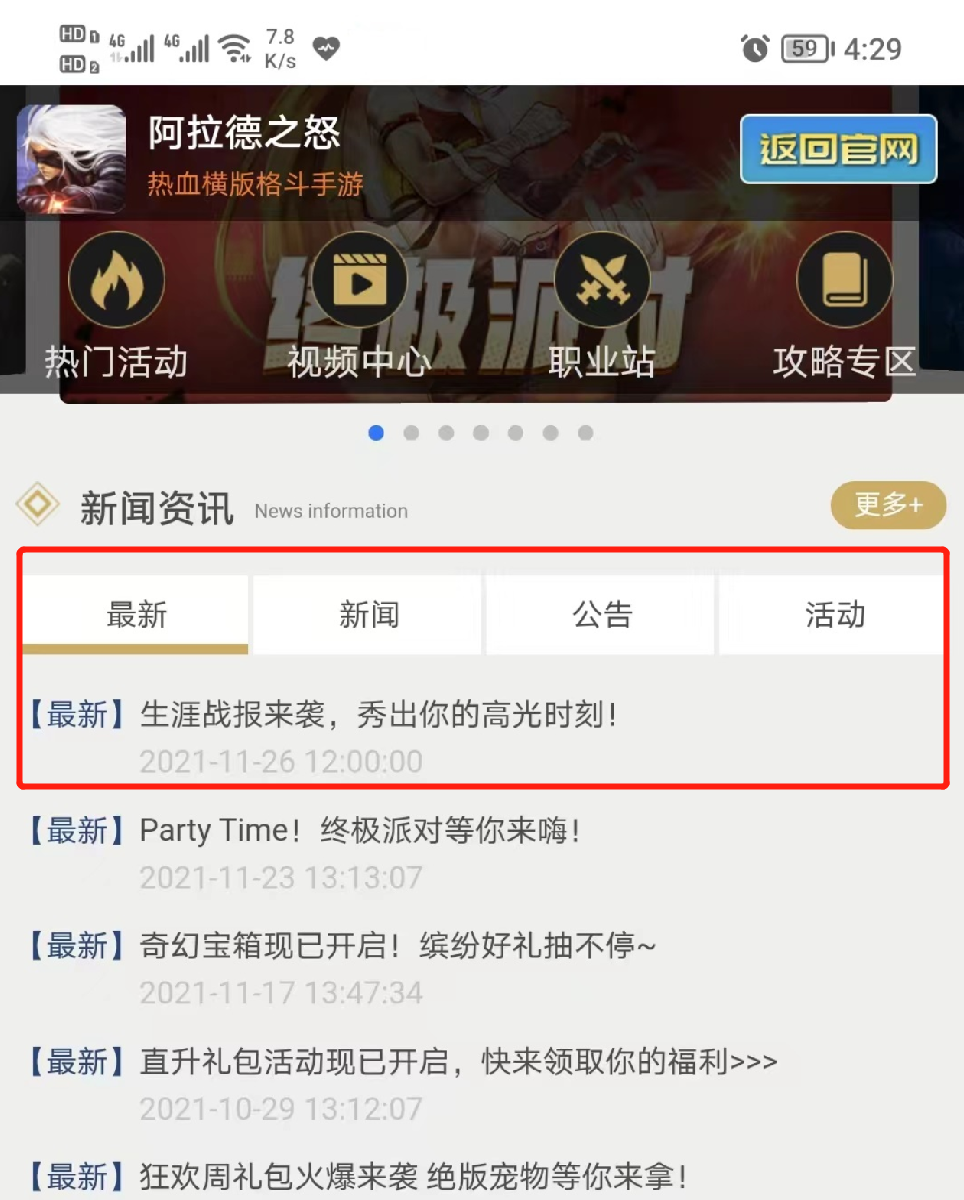Image resolution: width=964 pixels, height=1200 pixels.
Task: Switch to the 公告 tab
Action: pyautogui.click(x=602, y=615)
